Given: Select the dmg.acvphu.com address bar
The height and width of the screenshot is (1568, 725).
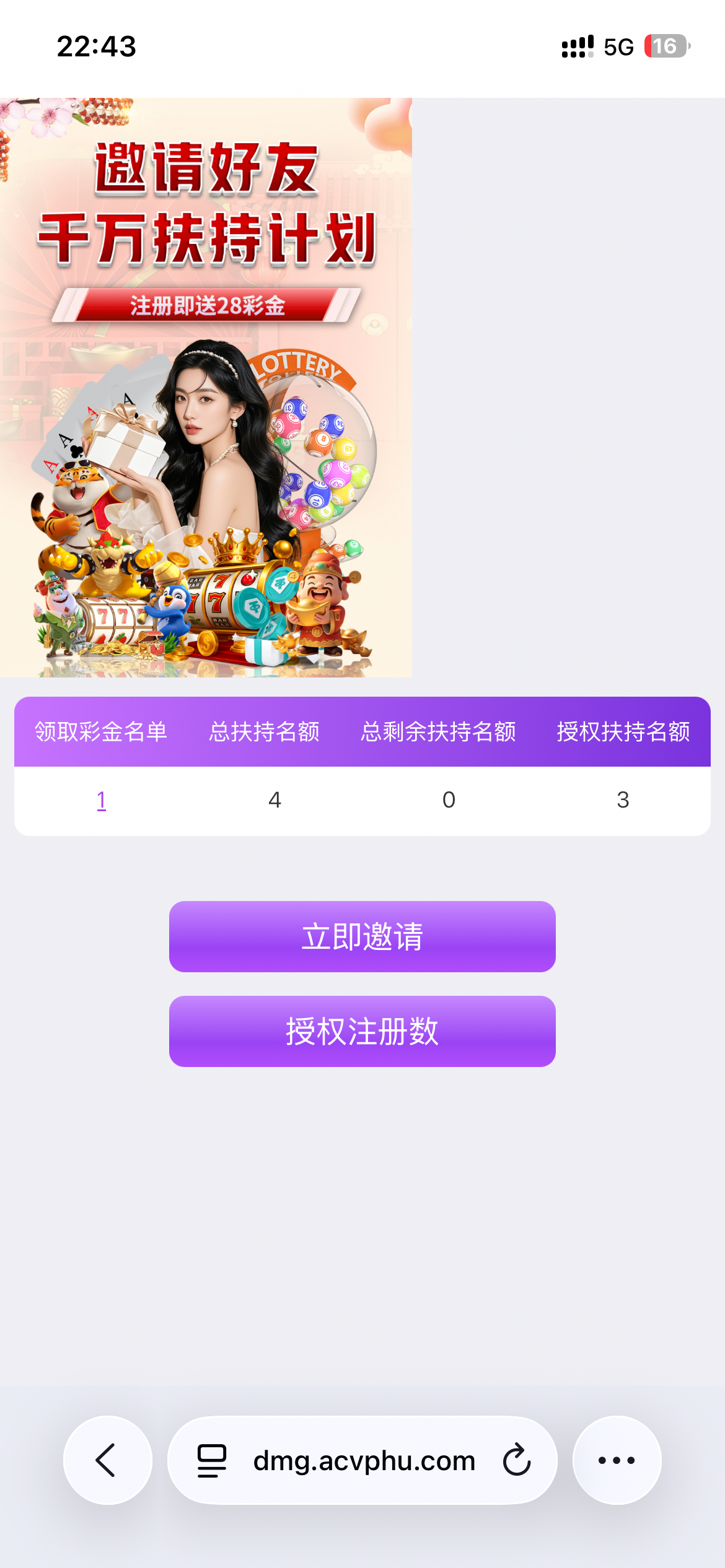Looking at the screenshot, I should tap(364, 1460).
